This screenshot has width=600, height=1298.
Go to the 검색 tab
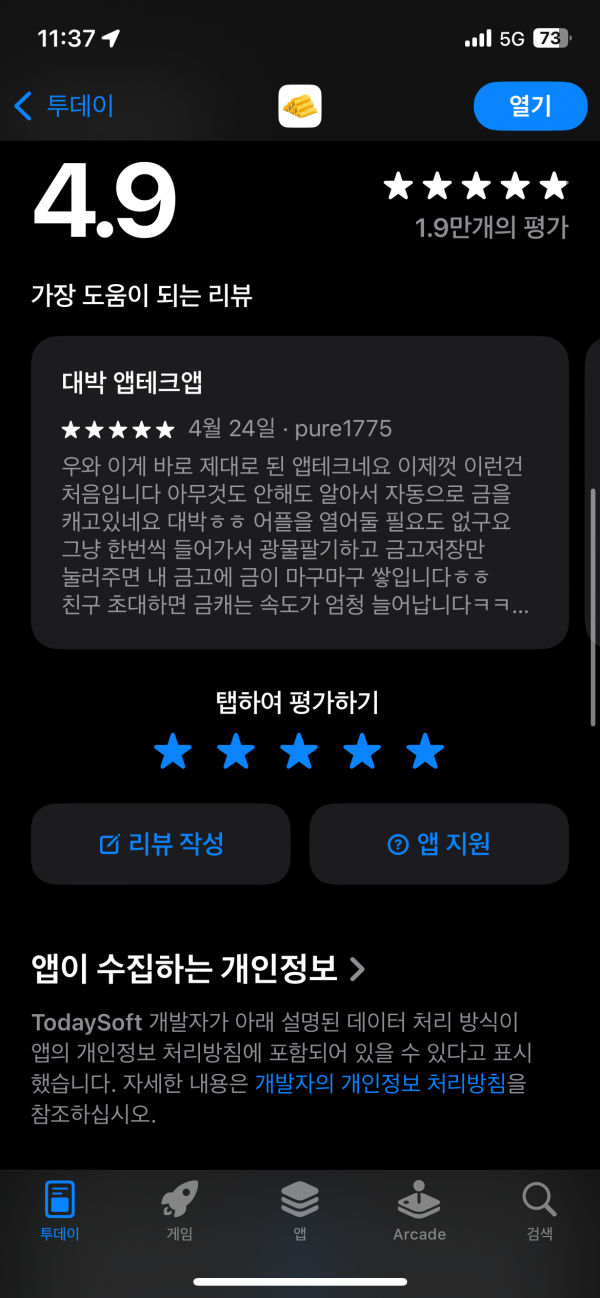tap(539, 1210)
